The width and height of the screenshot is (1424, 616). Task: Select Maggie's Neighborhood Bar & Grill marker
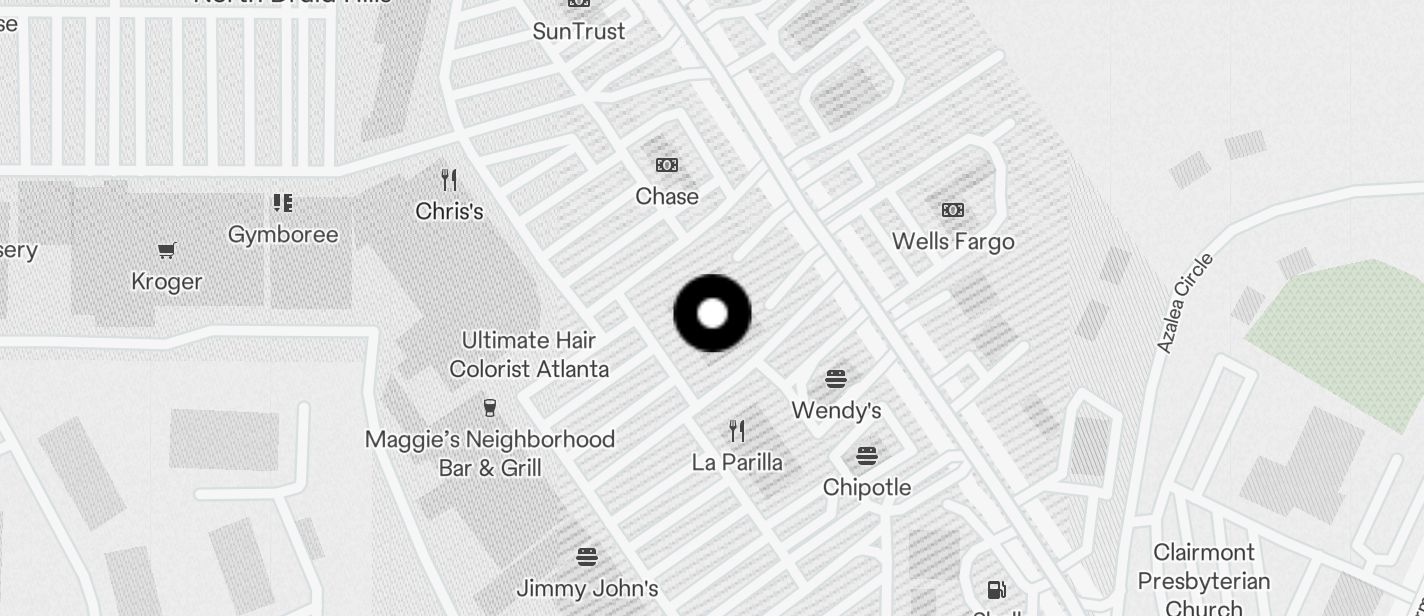coord(490,408)
